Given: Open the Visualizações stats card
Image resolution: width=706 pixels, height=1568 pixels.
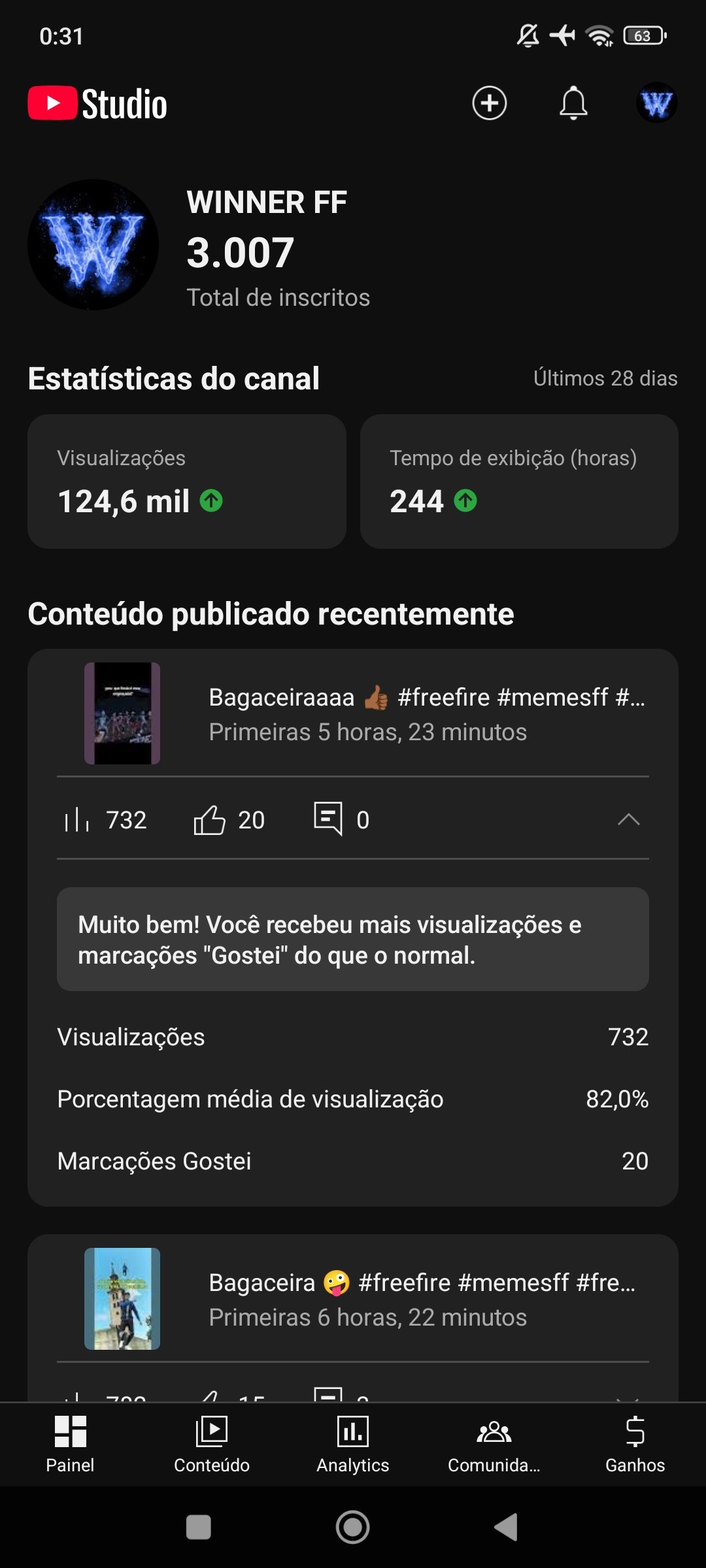Looking at the screenshot, I should point(187,482).
